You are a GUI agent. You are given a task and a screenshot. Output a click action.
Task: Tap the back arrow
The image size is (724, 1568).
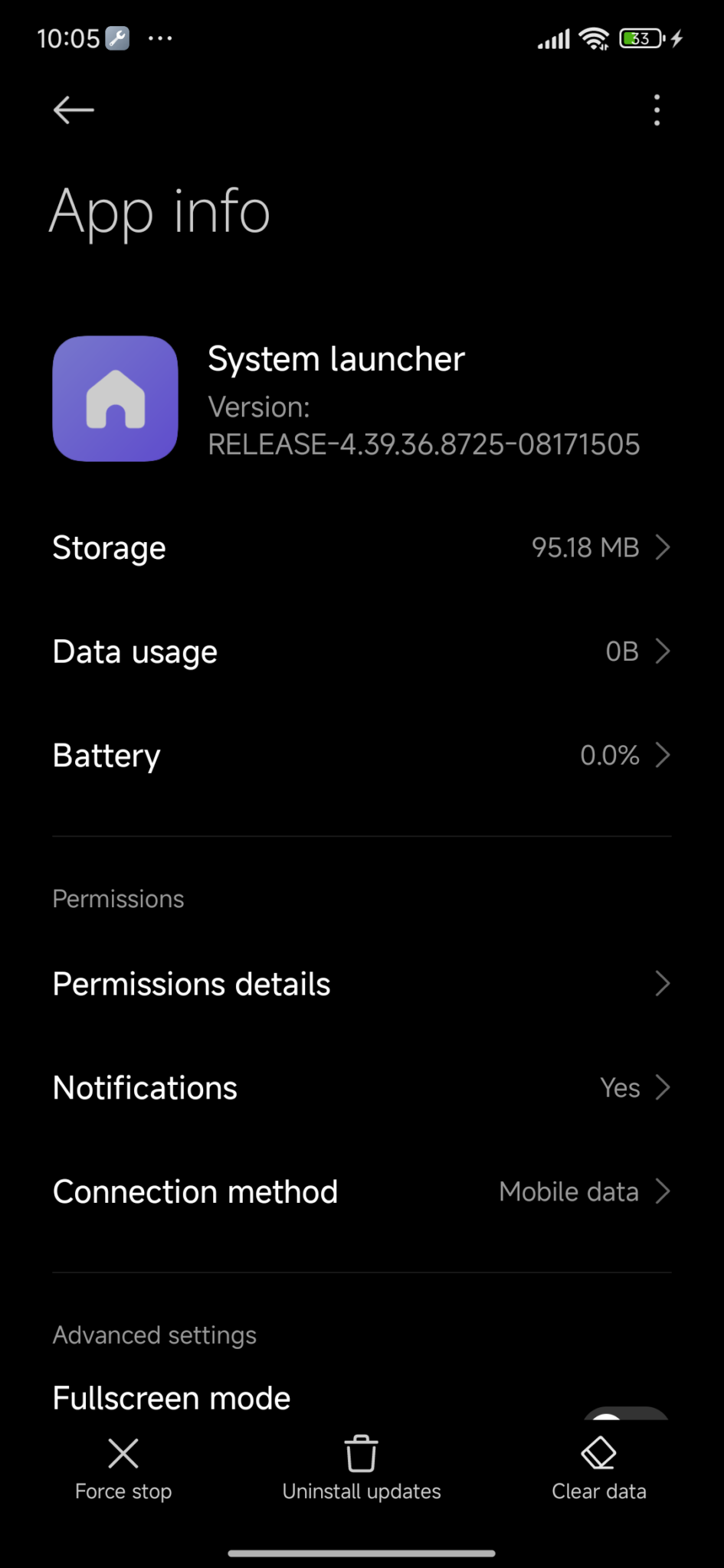pos(73,109)
